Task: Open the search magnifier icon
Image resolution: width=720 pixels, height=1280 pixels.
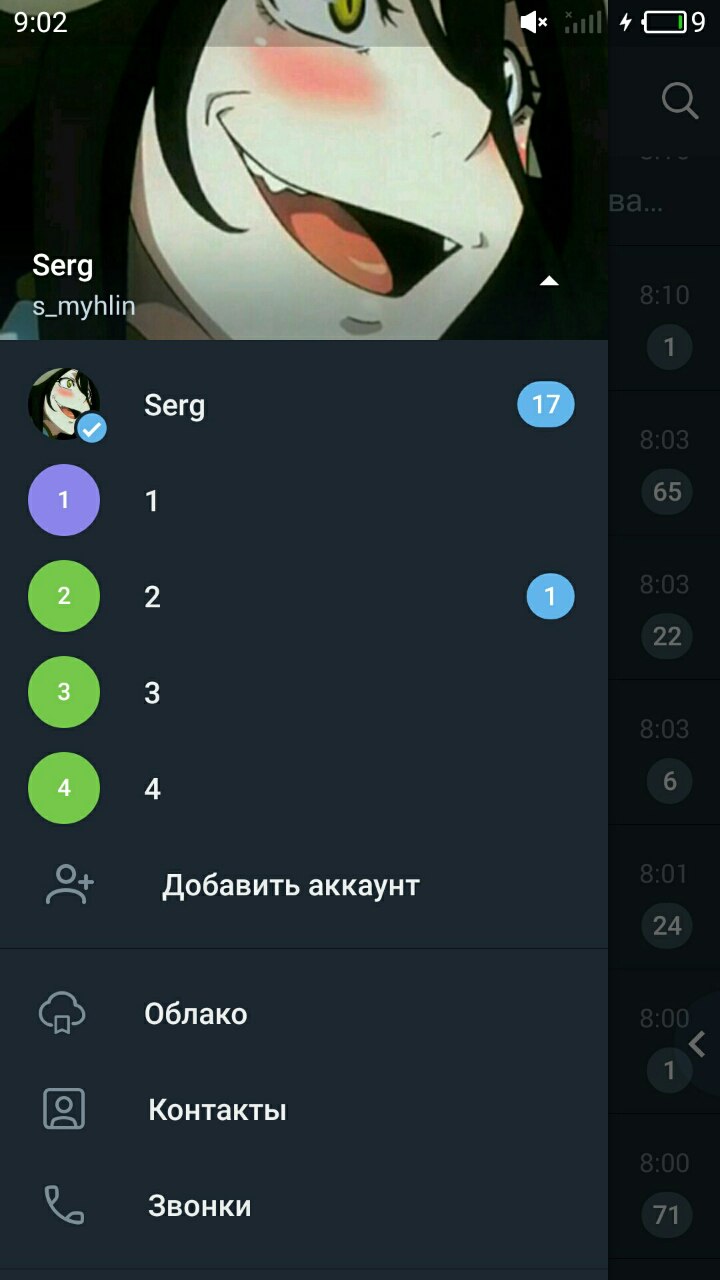Action: coord(679,100)
